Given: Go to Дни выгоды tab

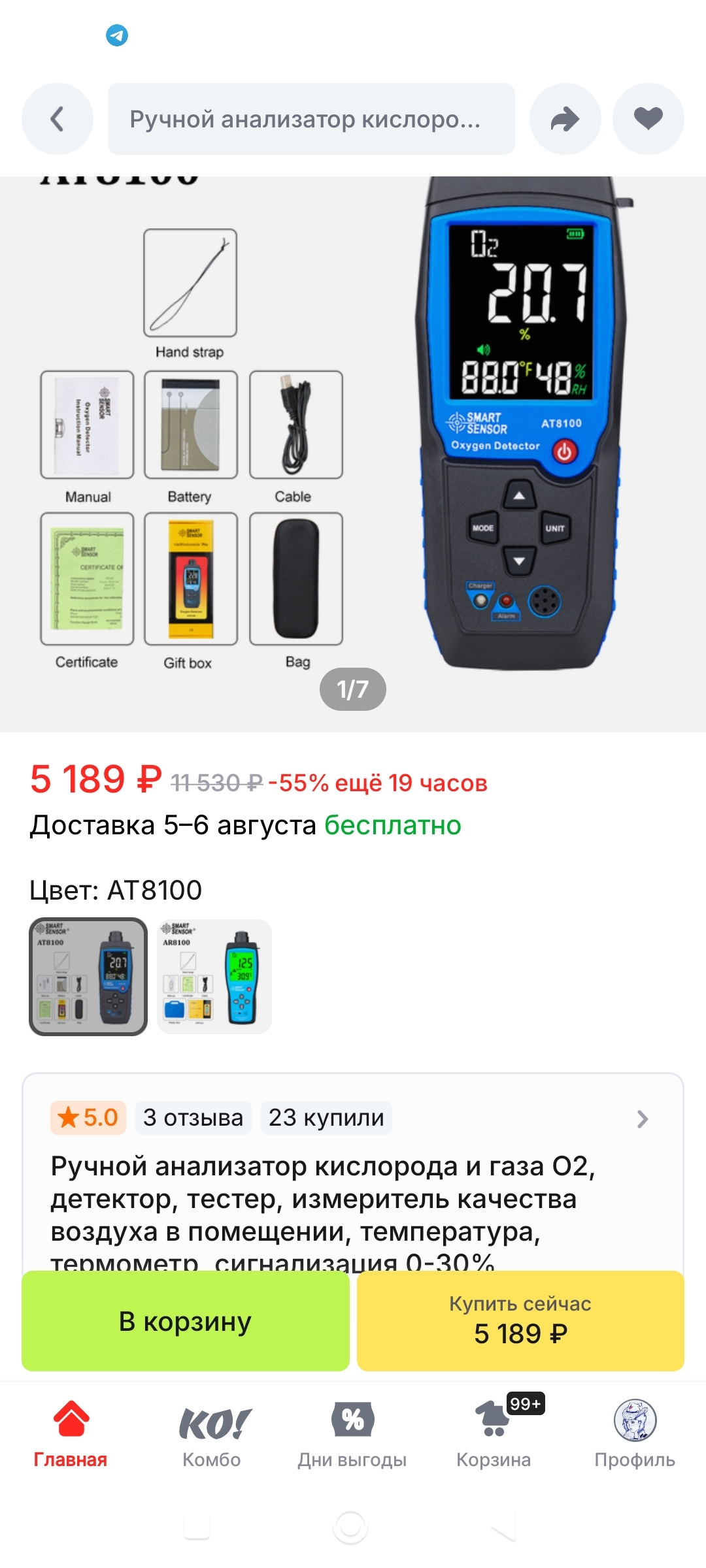Looking at the screenshot, I should 352,1434.
